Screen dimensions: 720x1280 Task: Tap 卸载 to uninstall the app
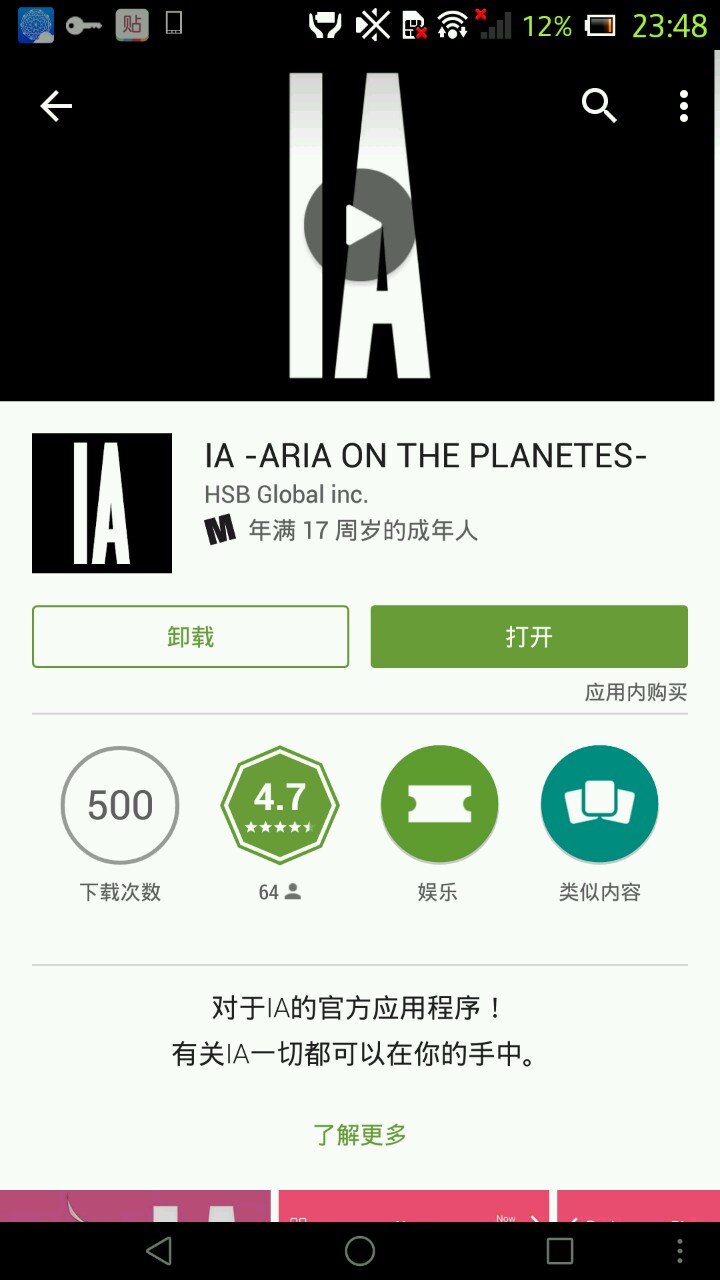(190, 637)
